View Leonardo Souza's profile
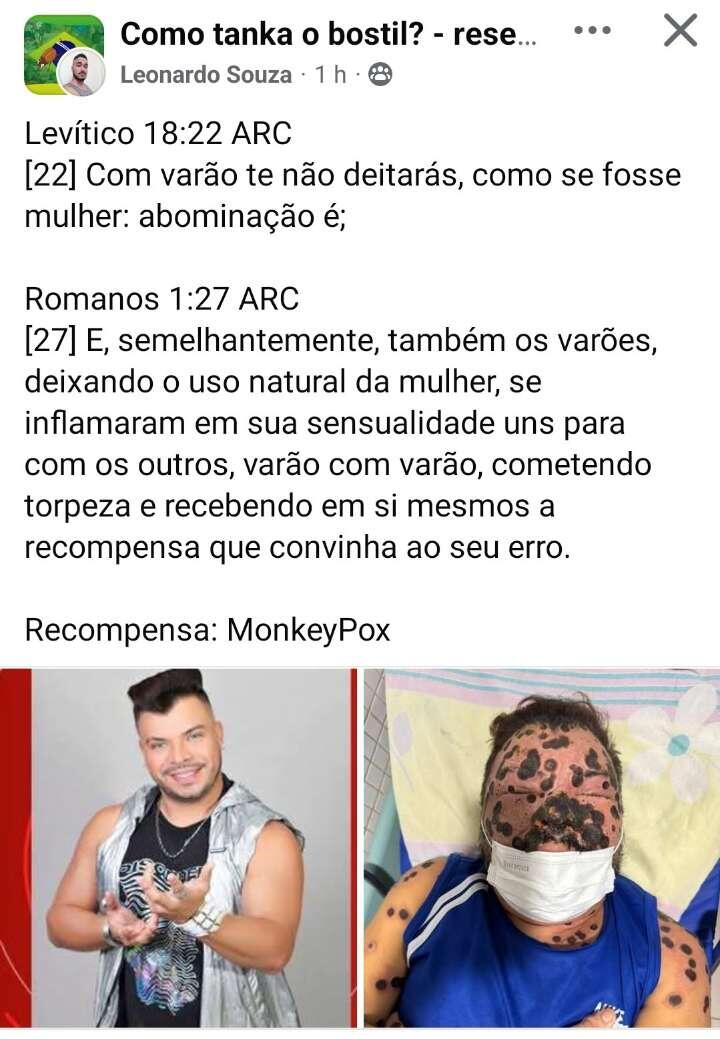 pyautogui.click(x=206, y=75)
